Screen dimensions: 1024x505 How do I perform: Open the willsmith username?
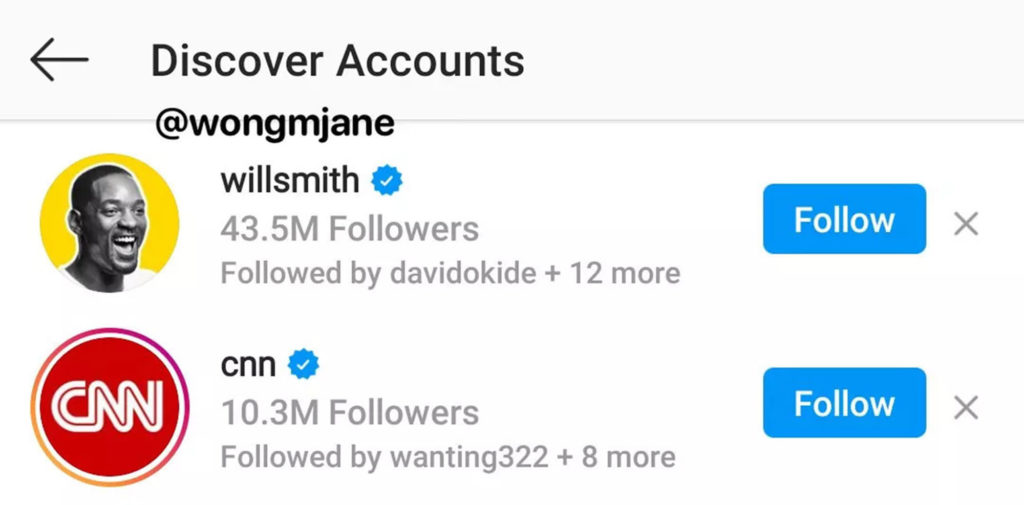tap(289, 181)
